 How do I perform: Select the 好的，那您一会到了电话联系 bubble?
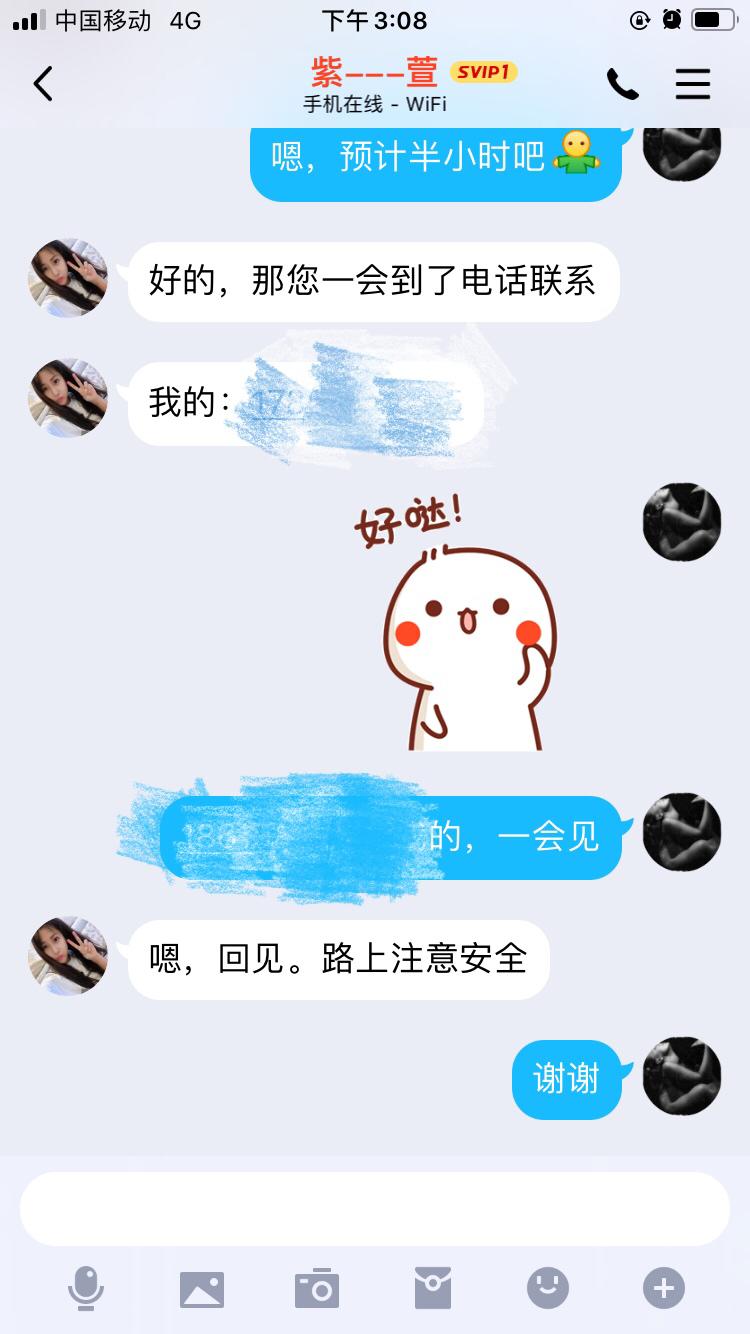pyautogui.click(x=372, y=282)
